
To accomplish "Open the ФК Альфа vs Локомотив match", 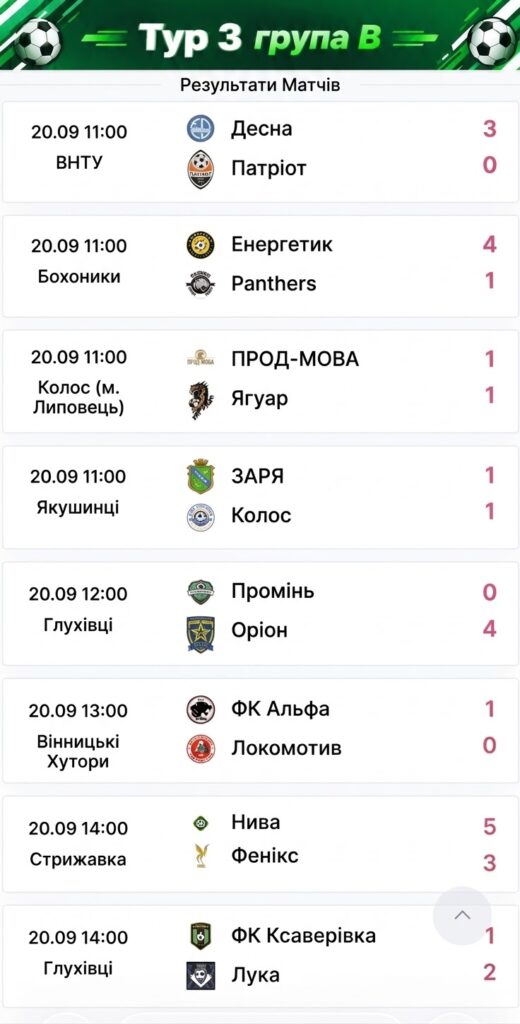I will coord(260,730).
